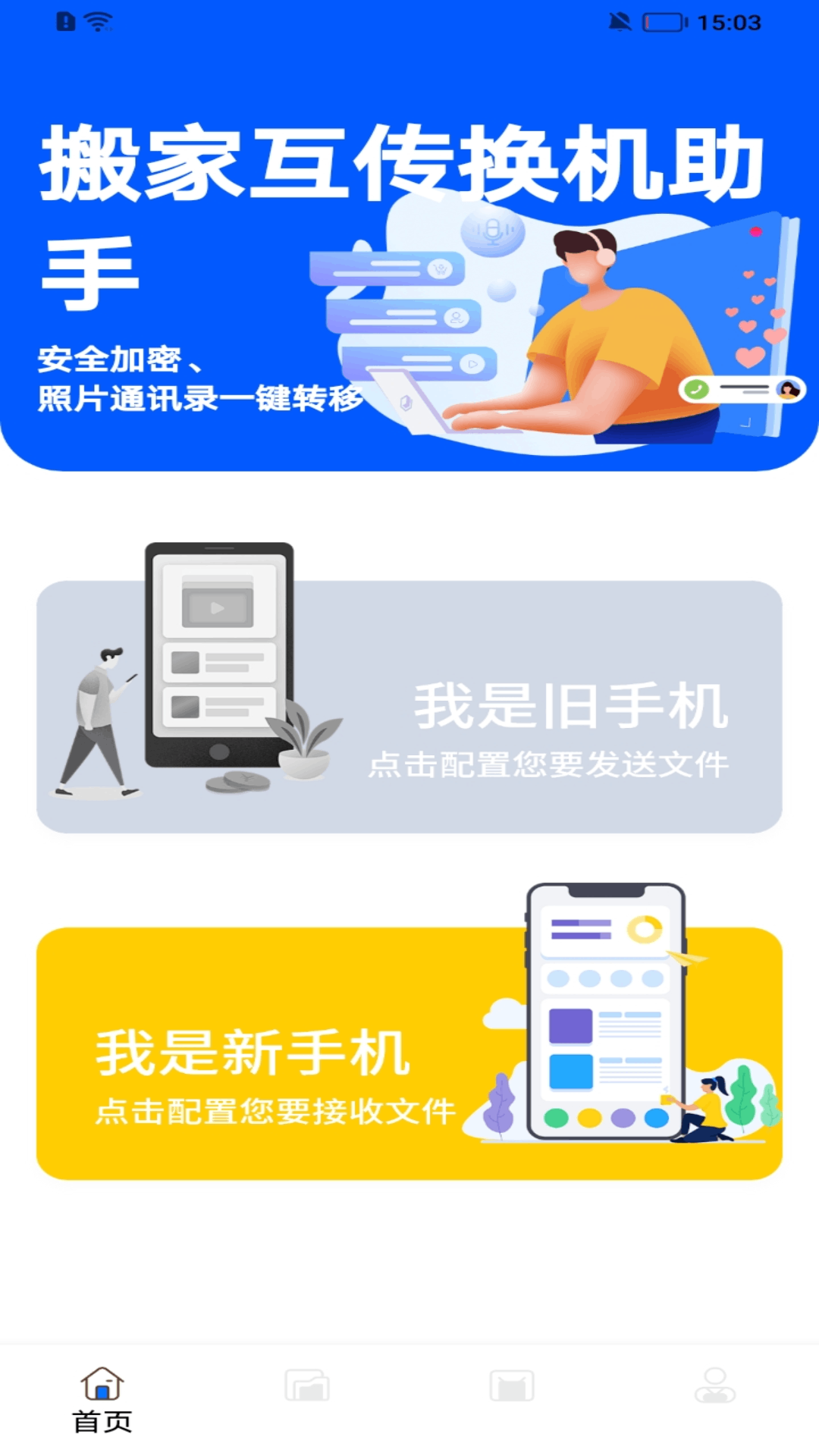Open the profile tab in the bottom bar
The width and height of the screenshot is (819, 1456).
pyautogui.click(x=715, y=1386)
